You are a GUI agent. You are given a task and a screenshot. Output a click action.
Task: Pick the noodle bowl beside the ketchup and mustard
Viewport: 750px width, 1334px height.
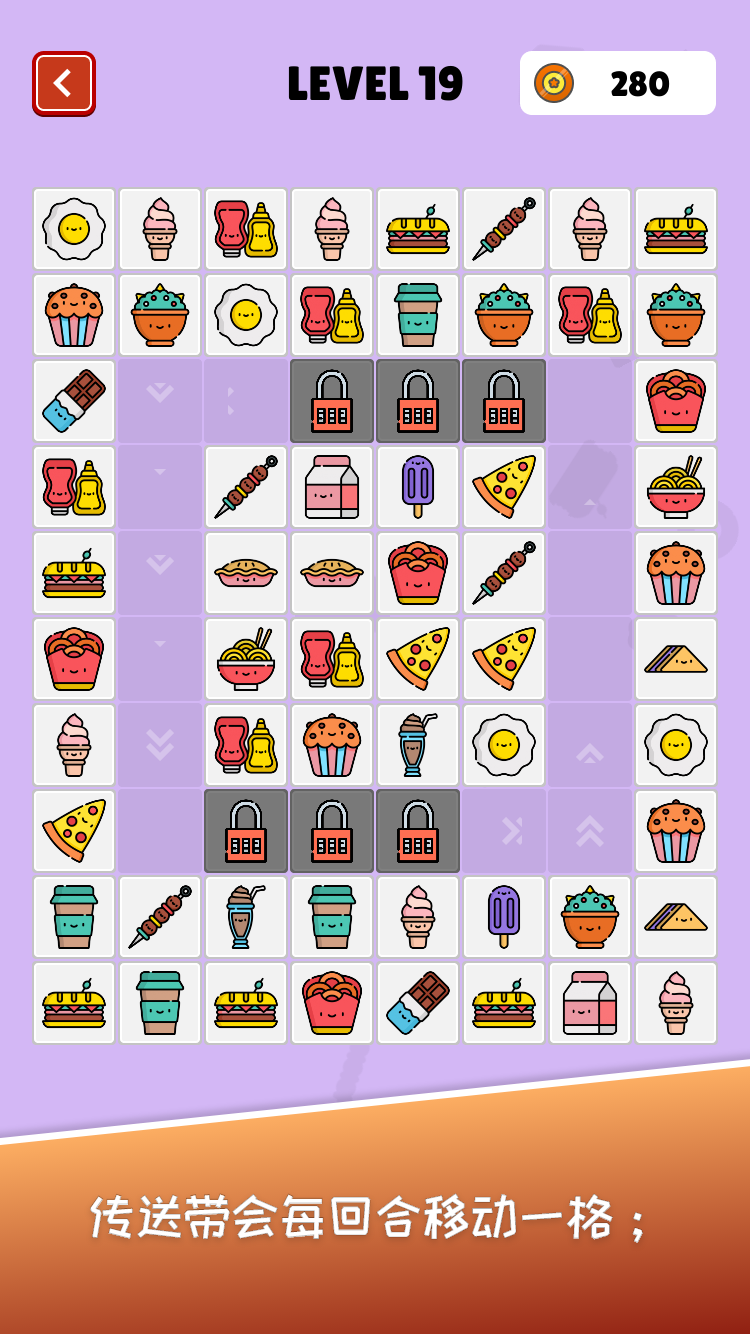pyautogui.click(x=246, y=659)
